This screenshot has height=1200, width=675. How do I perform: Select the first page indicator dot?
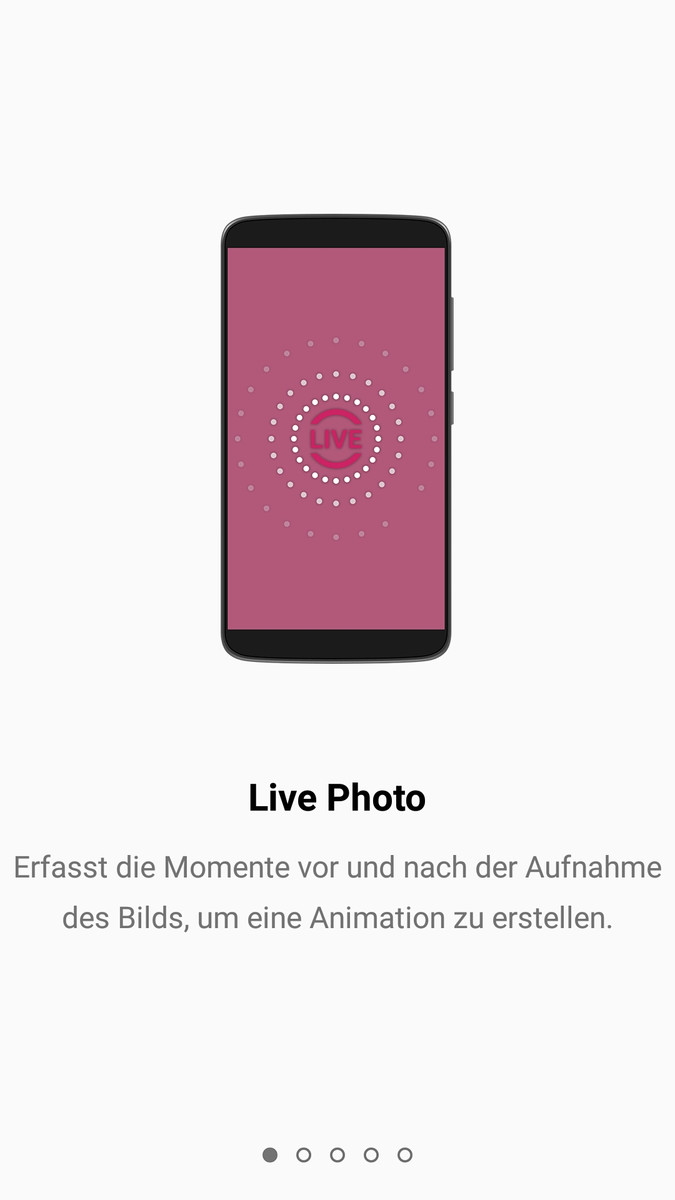pos(270,1155)
